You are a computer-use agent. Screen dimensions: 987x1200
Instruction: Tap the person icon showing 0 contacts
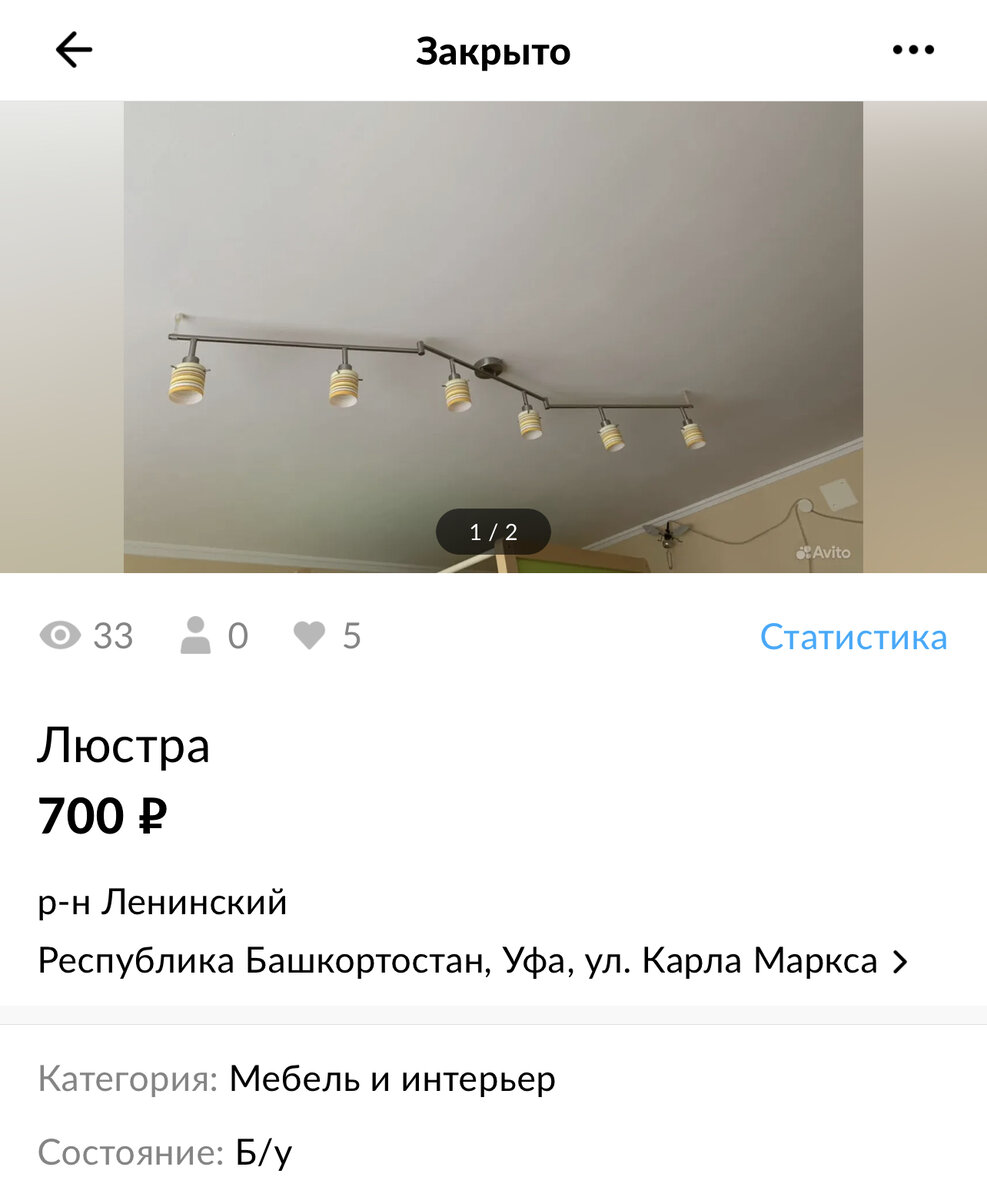(x=198, y=635)
